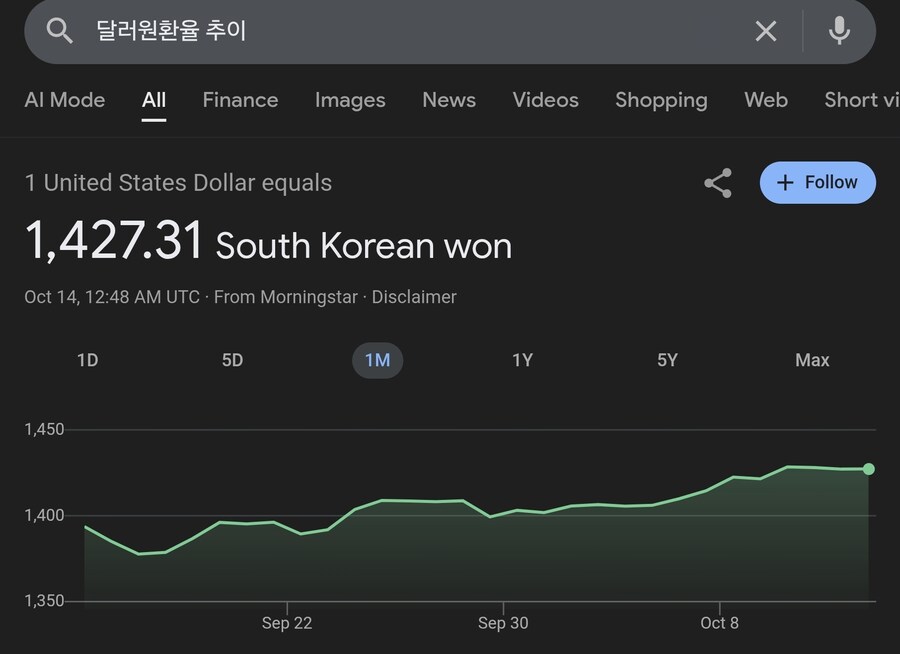Clear the search query text

[765, 31]
